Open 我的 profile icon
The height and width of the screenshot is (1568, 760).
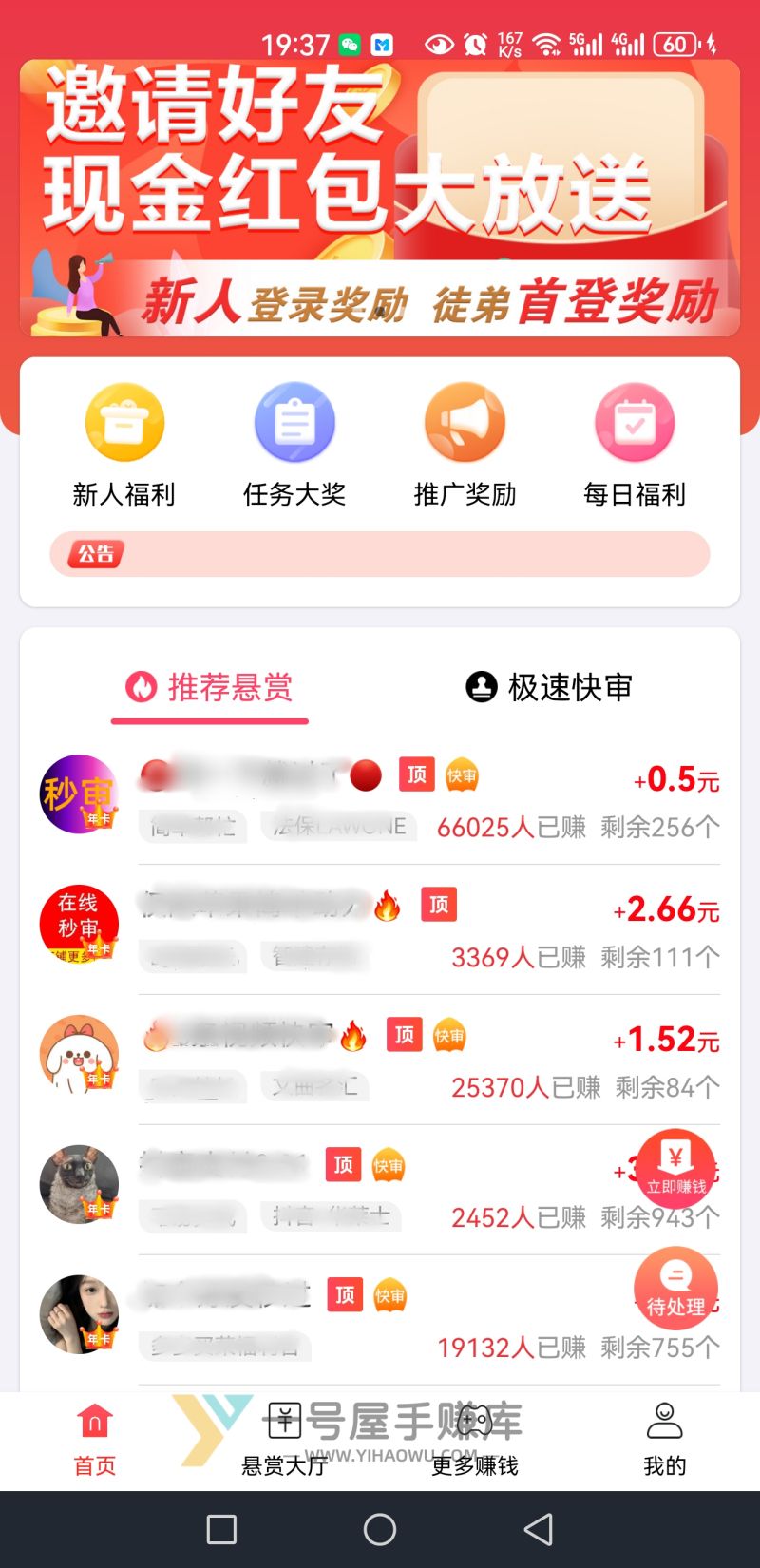pyautogui.click(x=663, y=1419)
